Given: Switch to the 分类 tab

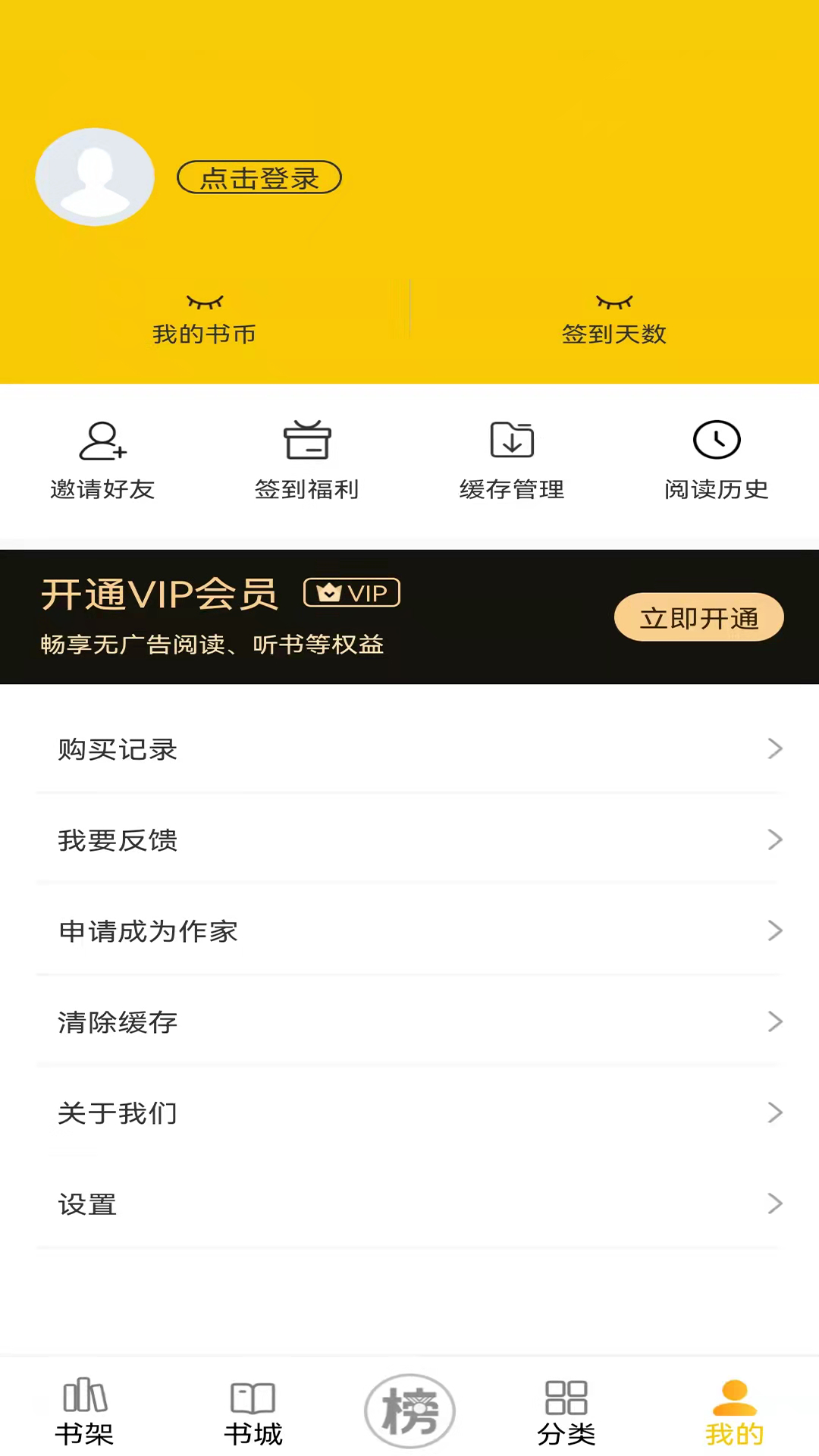Looking at the screenshot, I should pos(566,1412).
